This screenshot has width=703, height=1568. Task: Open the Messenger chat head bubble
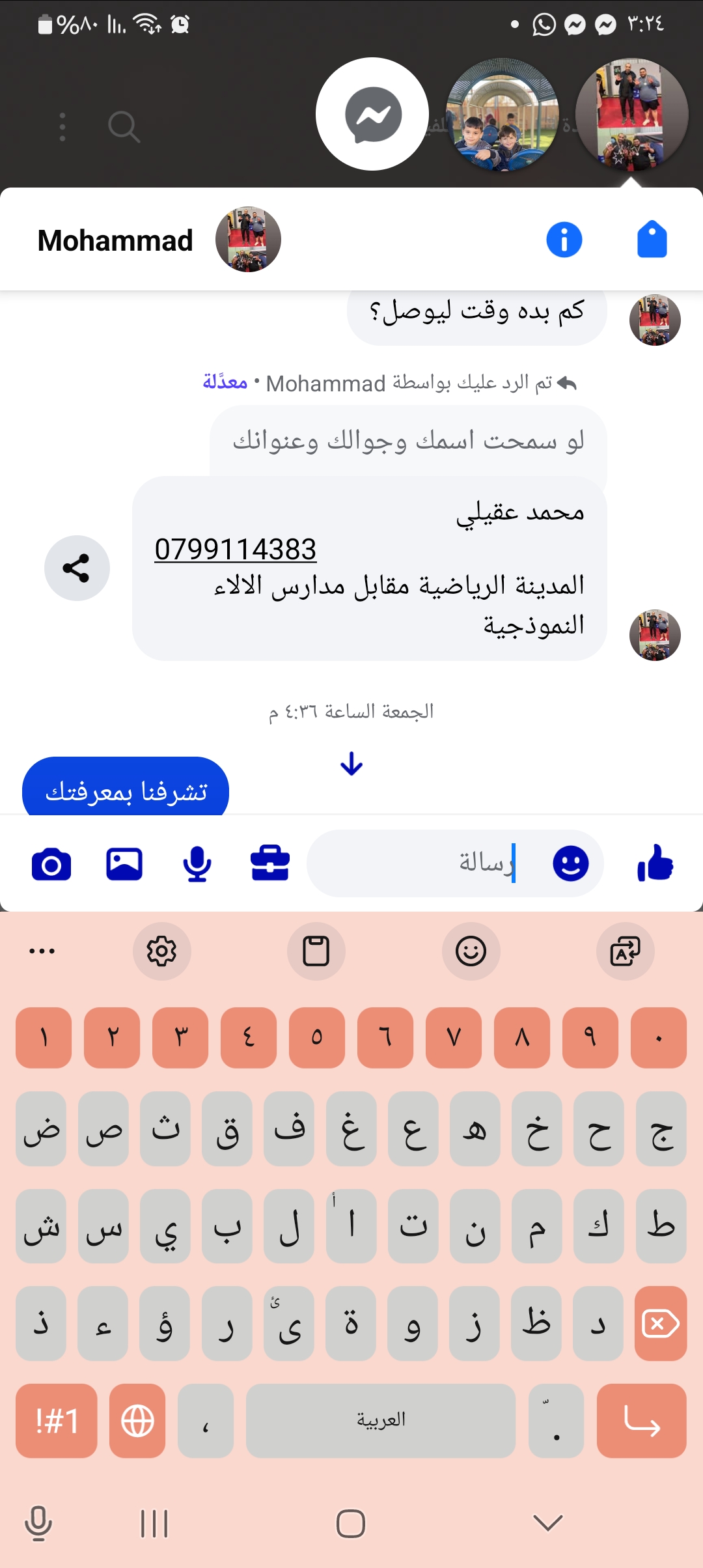point(372,115)
